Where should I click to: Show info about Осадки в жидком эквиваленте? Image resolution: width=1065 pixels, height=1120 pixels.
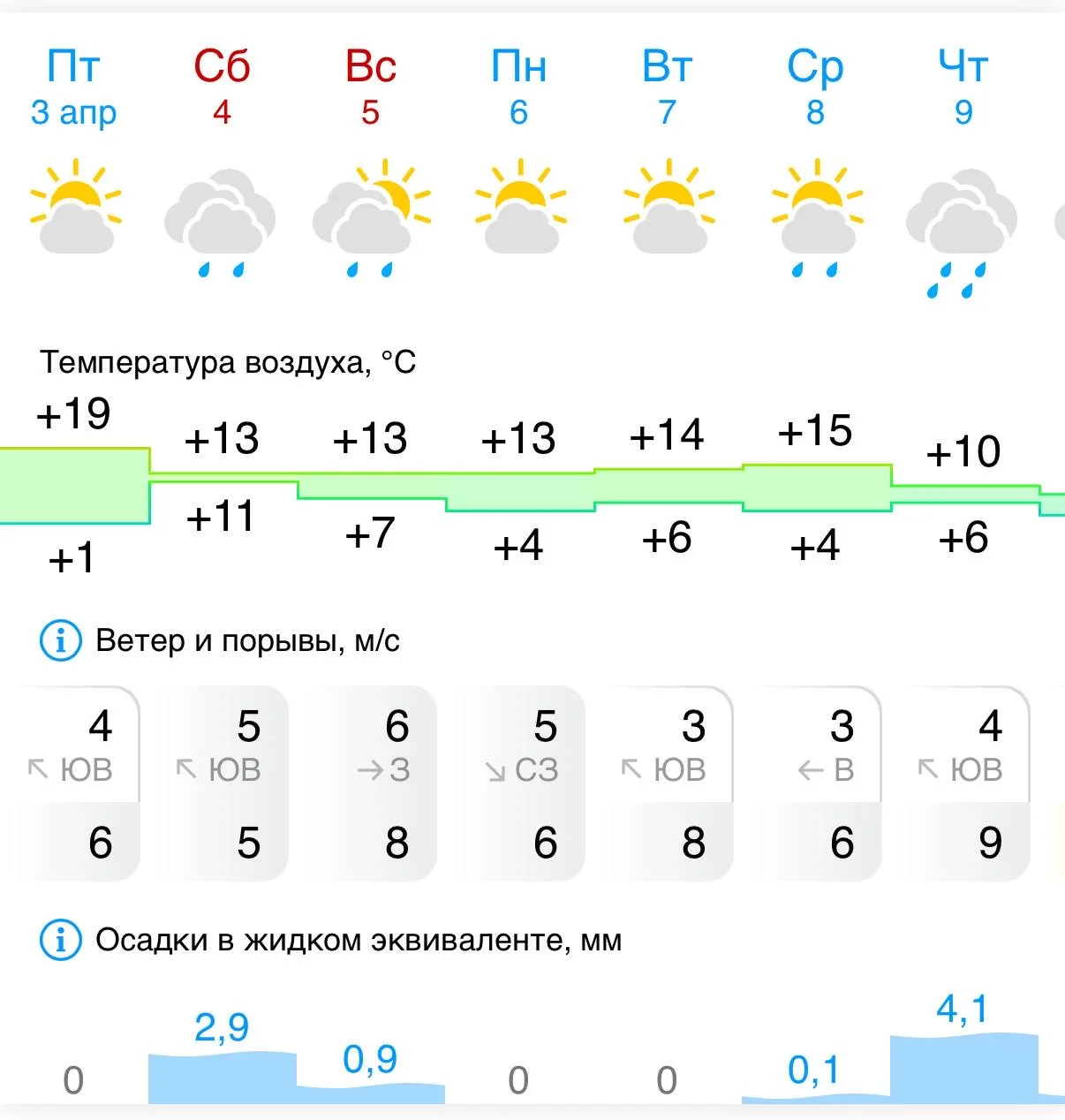click(x=61, y=940)
